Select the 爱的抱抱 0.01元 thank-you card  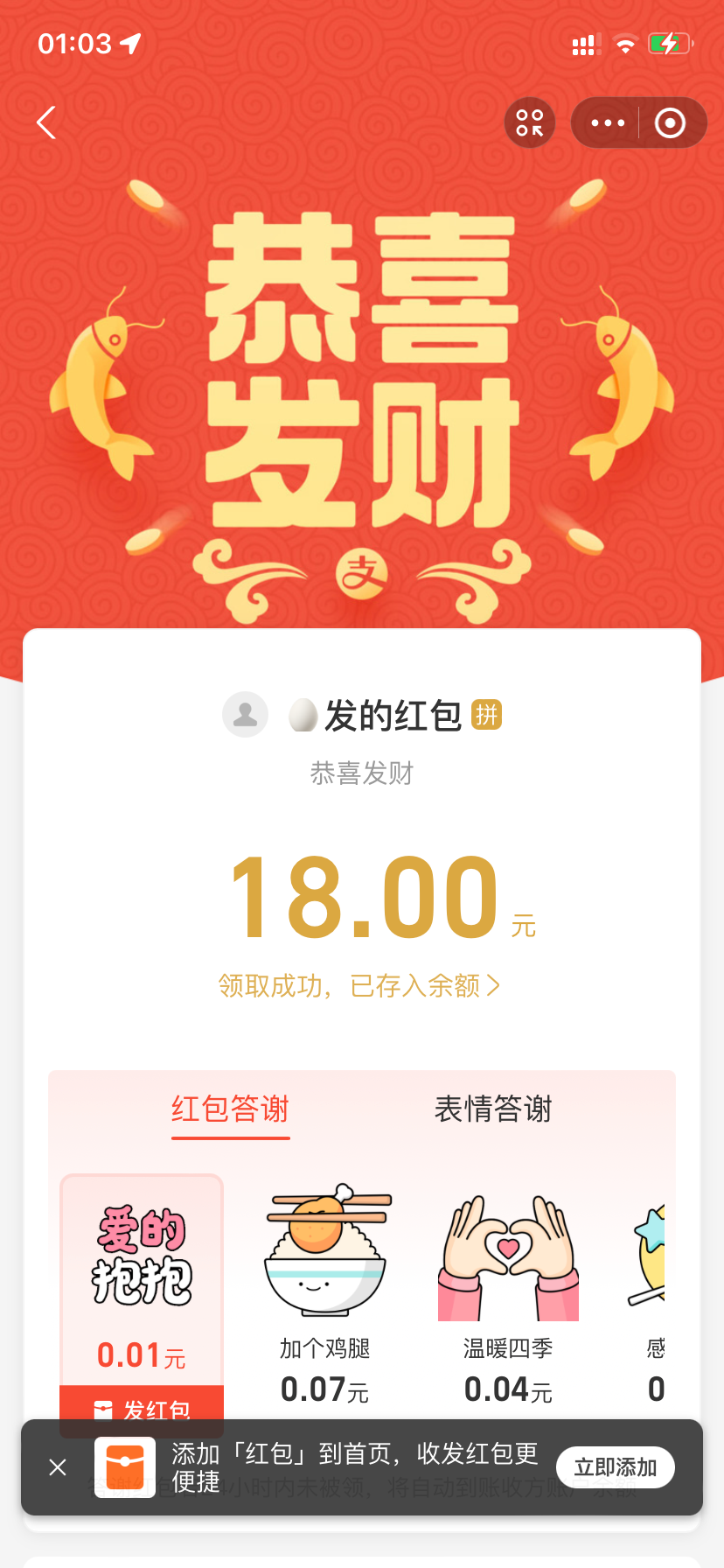tap(142, 1277)
